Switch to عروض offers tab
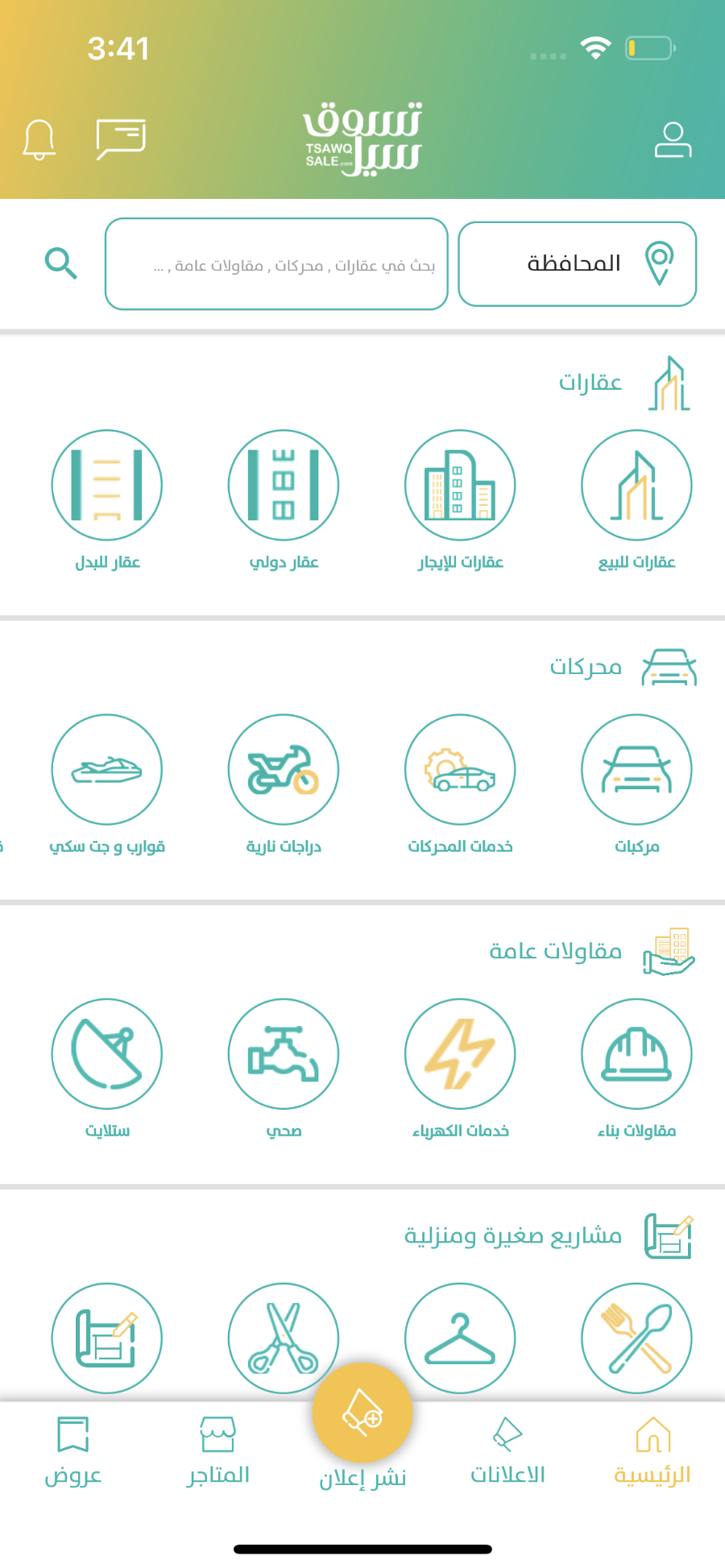725x1568 pixels. (72, 1451)
